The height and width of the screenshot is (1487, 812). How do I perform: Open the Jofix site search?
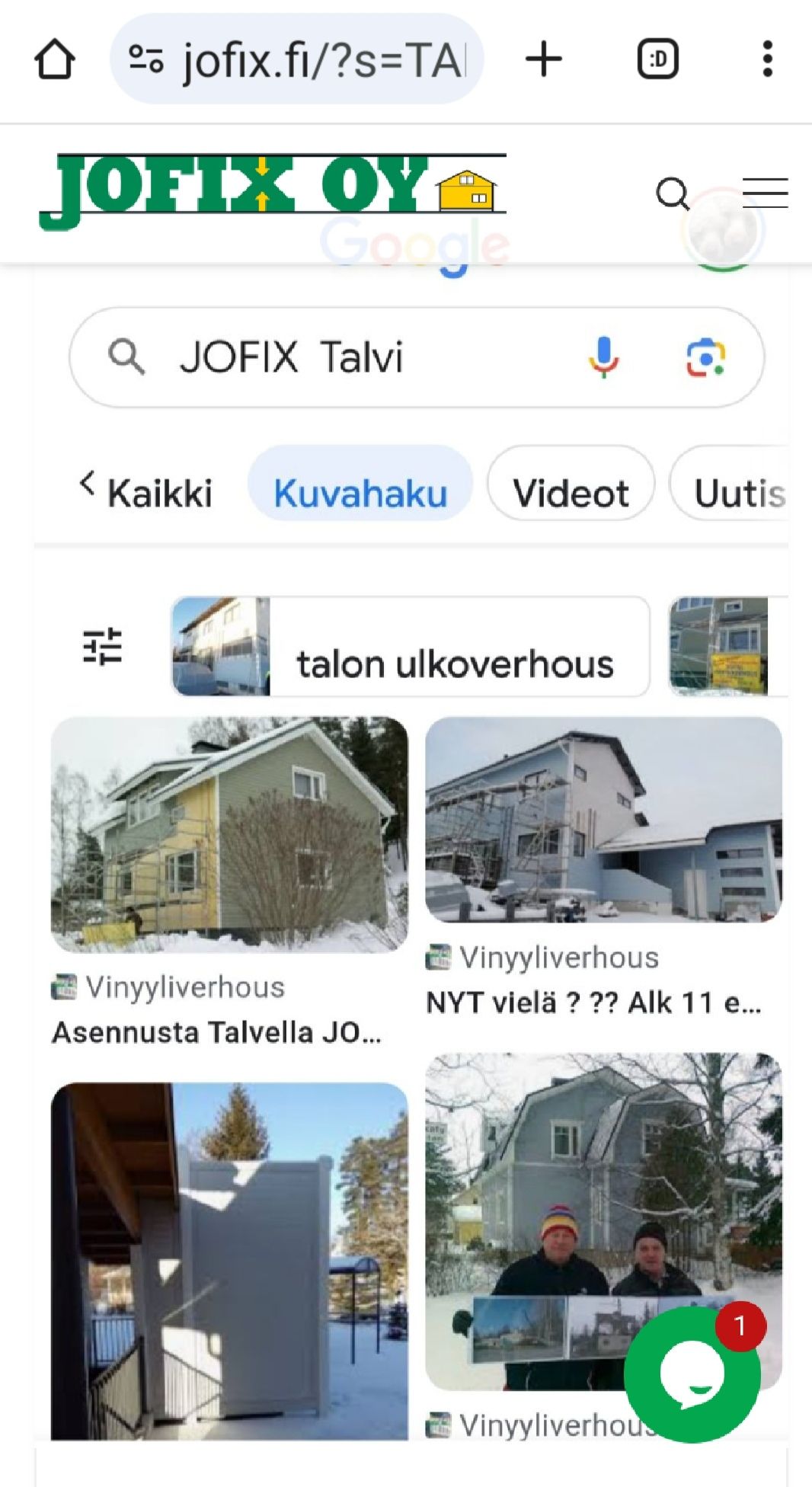[673, 193]
